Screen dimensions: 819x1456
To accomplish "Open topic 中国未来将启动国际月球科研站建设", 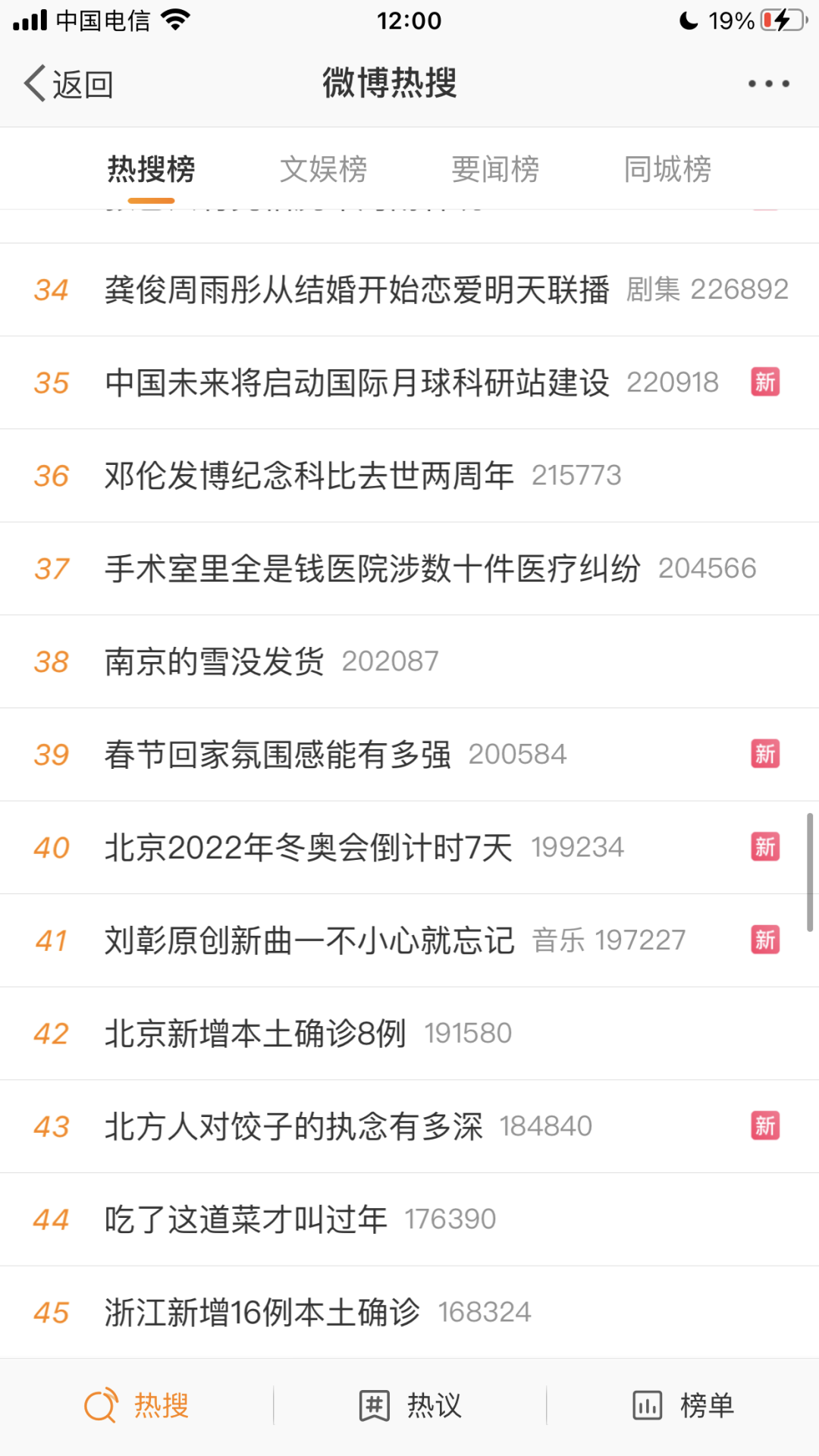I will (356, 383).
